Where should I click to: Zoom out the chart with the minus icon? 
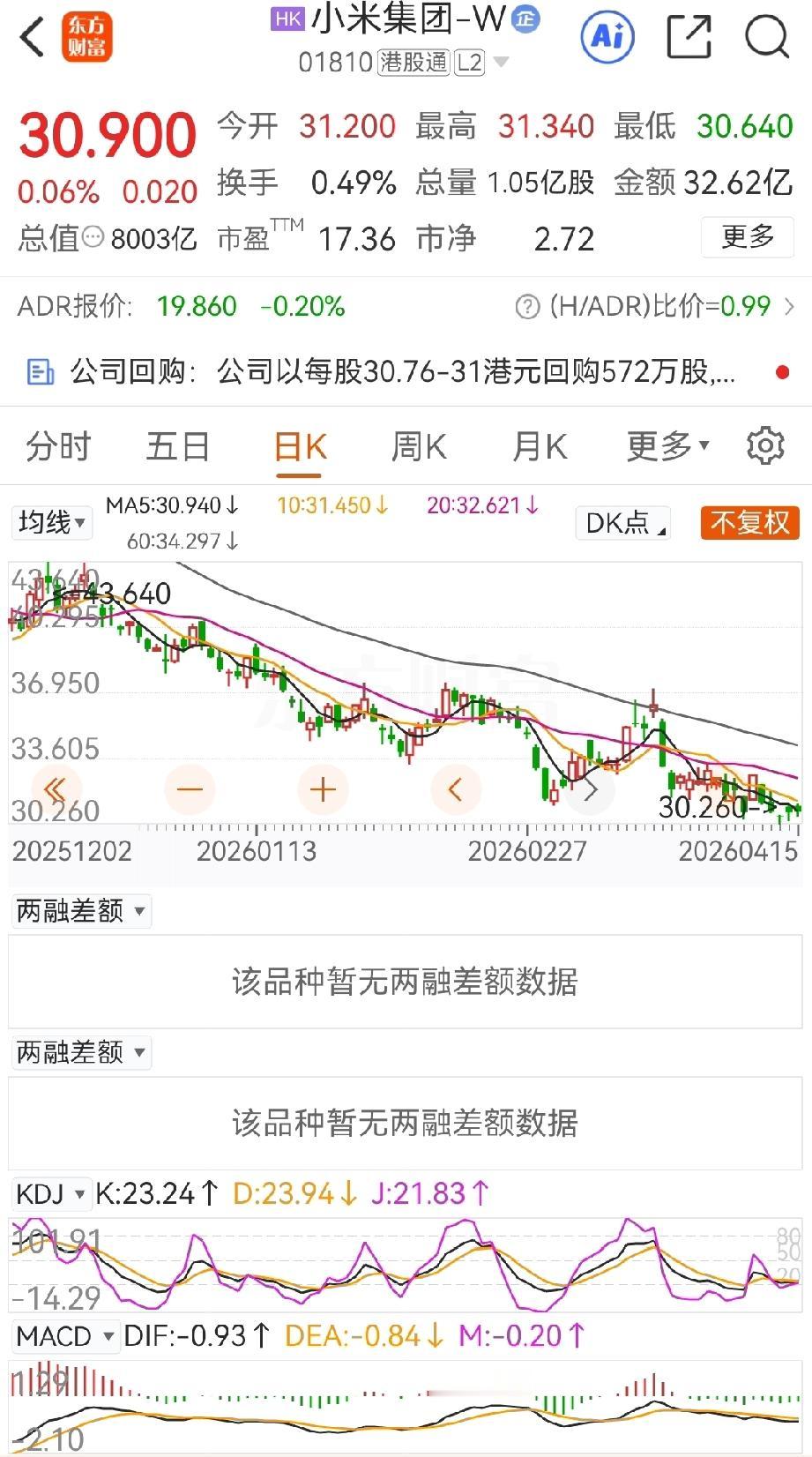190,789
